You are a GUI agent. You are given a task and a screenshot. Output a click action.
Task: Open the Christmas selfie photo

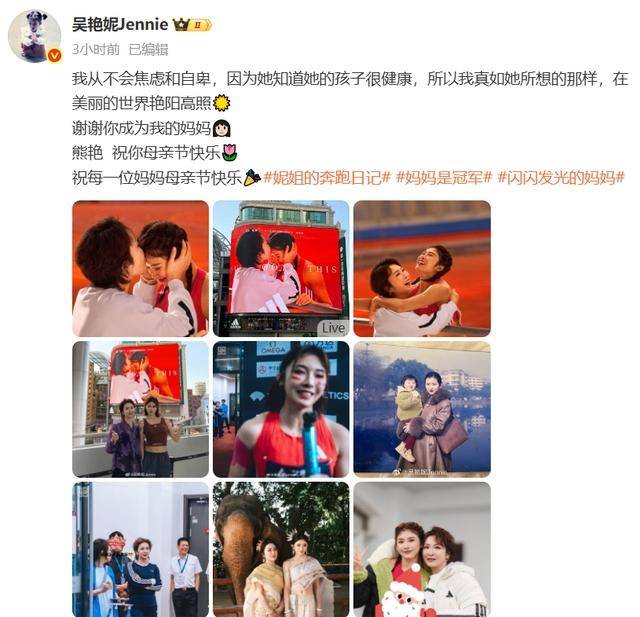point(421,549)
